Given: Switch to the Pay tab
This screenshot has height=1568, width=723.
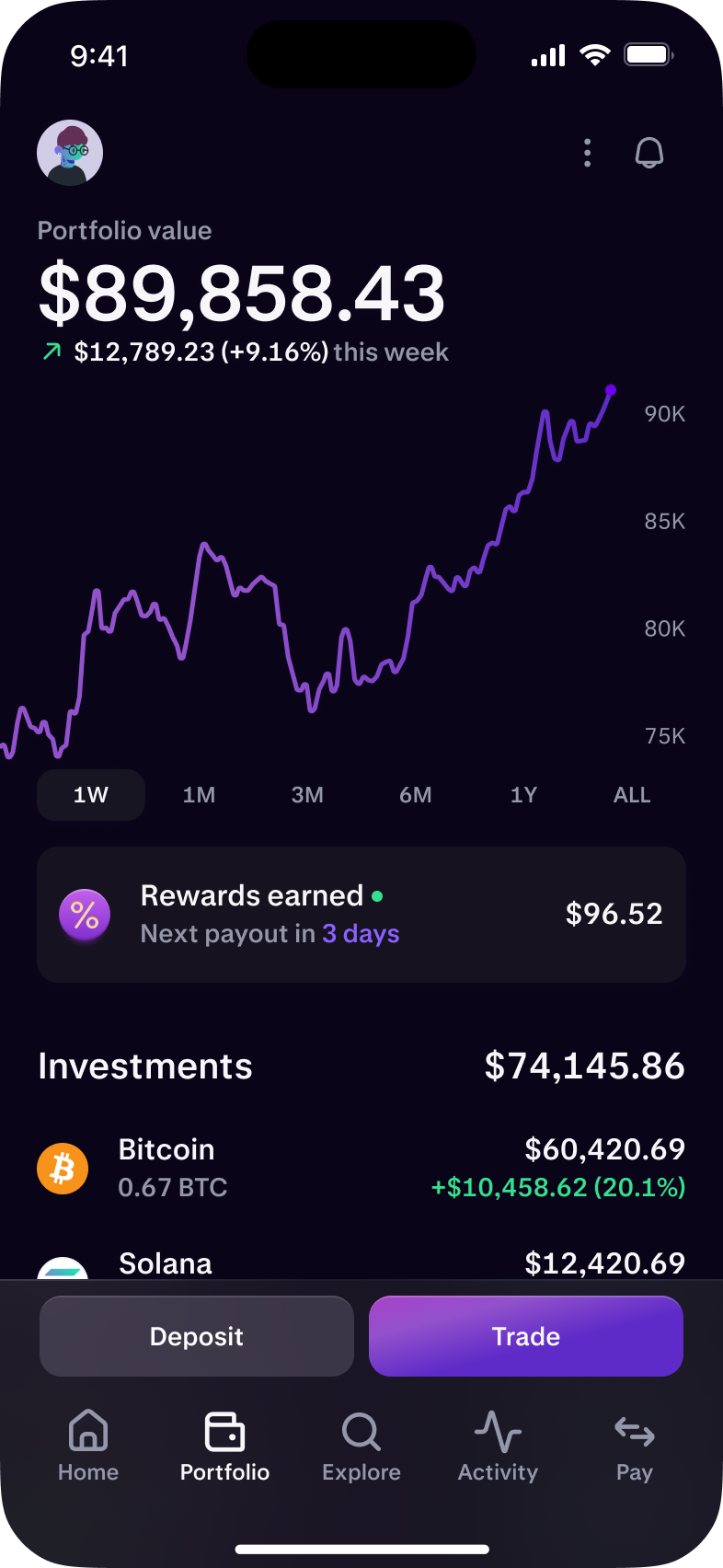Looking at the screenshot, I should 635,1447.
